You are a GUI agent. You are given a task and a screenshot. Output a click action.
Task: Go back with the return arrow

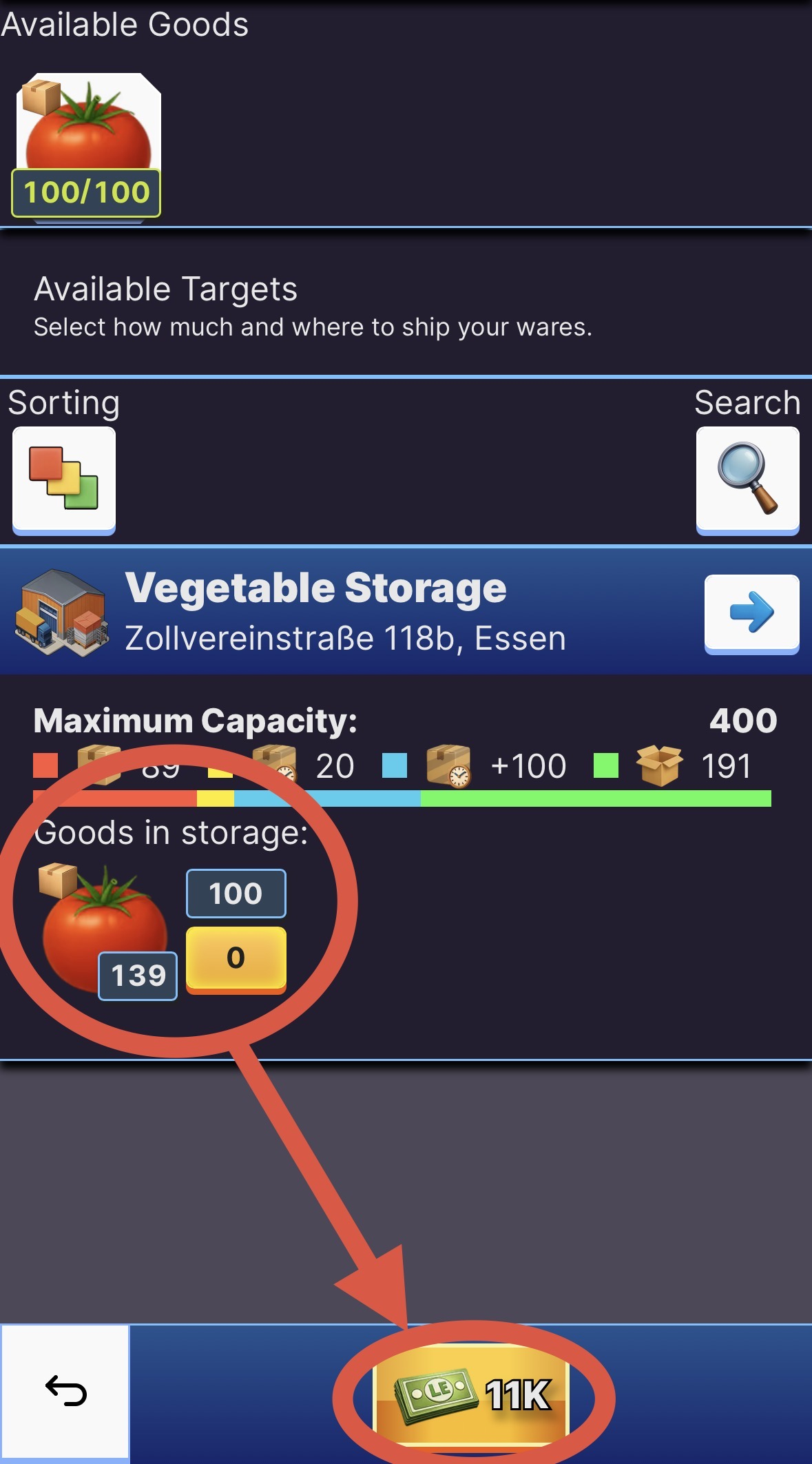pyautogui.click(x=65, y=1391)
